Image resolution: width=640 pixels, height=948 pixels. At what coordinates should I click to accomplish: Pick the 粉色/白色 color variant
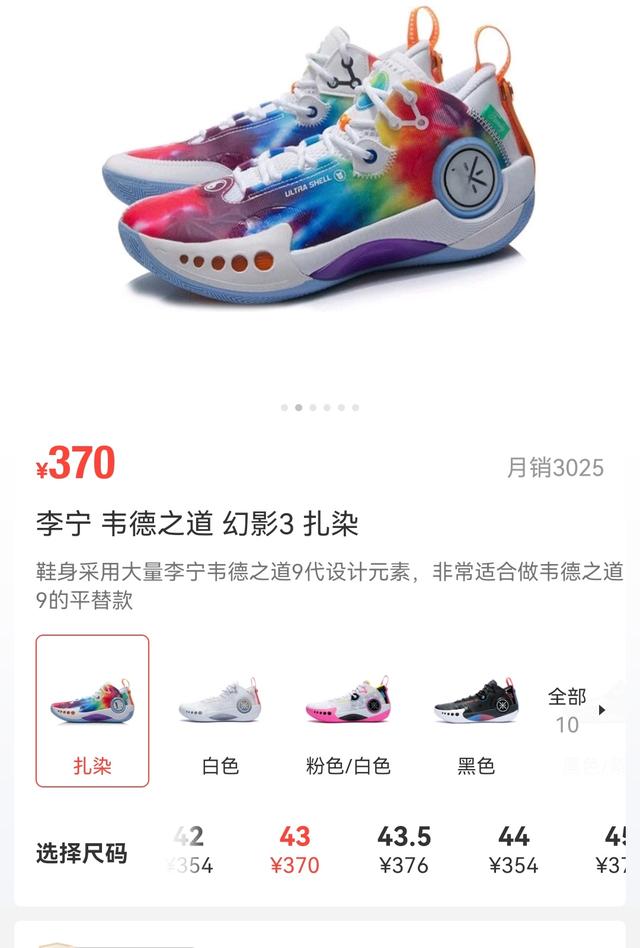[x=347, y=711]
